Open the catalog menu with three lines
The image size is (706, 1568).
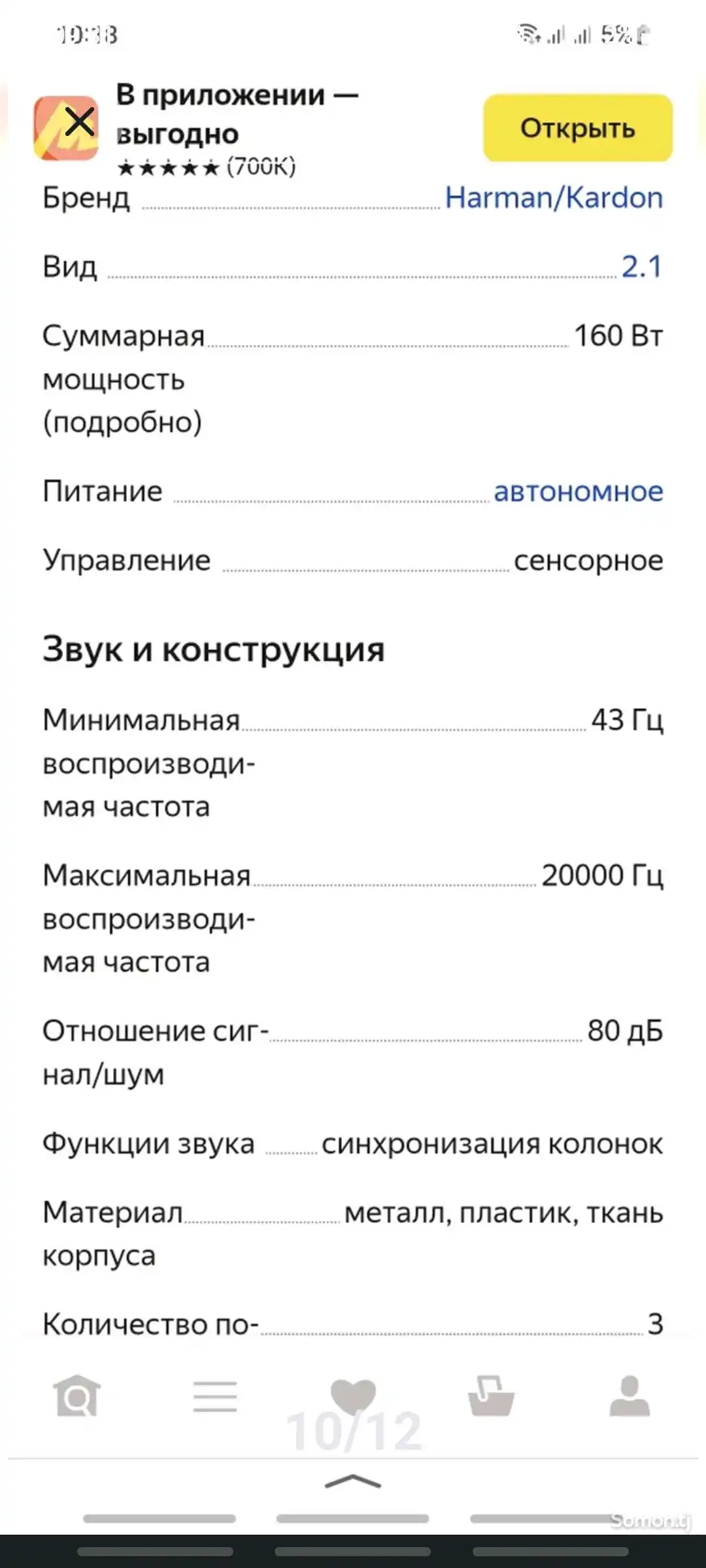click(215, 1396)
